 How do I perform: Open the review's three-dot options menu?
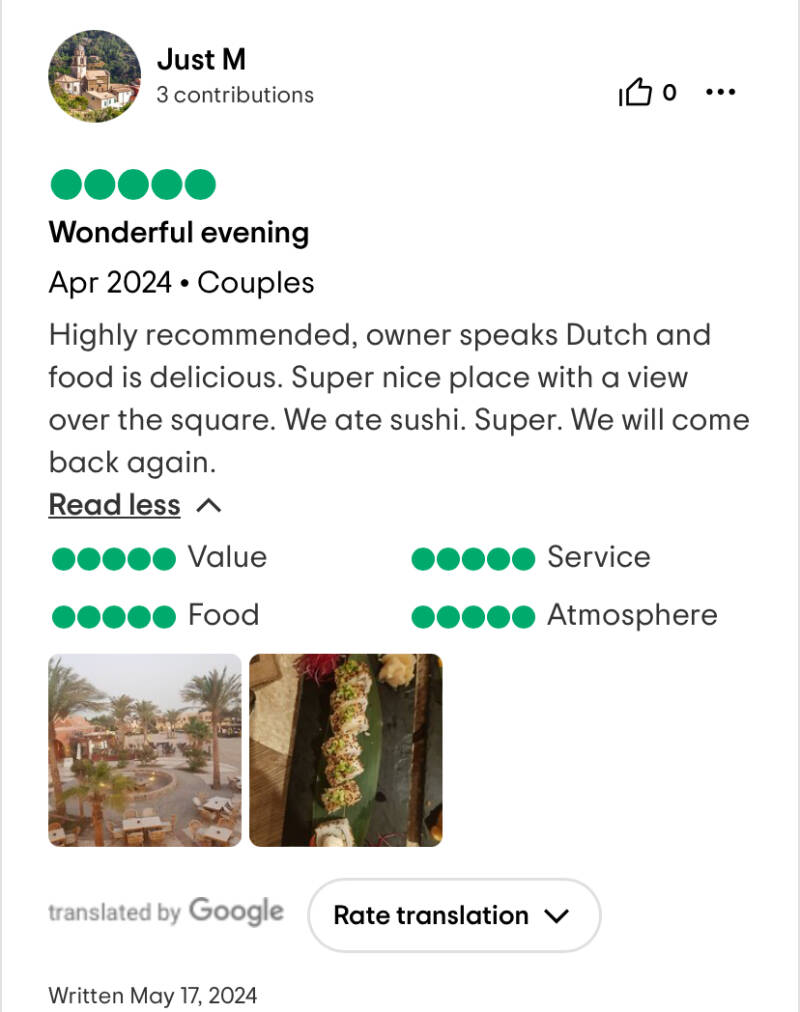coord(720,92)
